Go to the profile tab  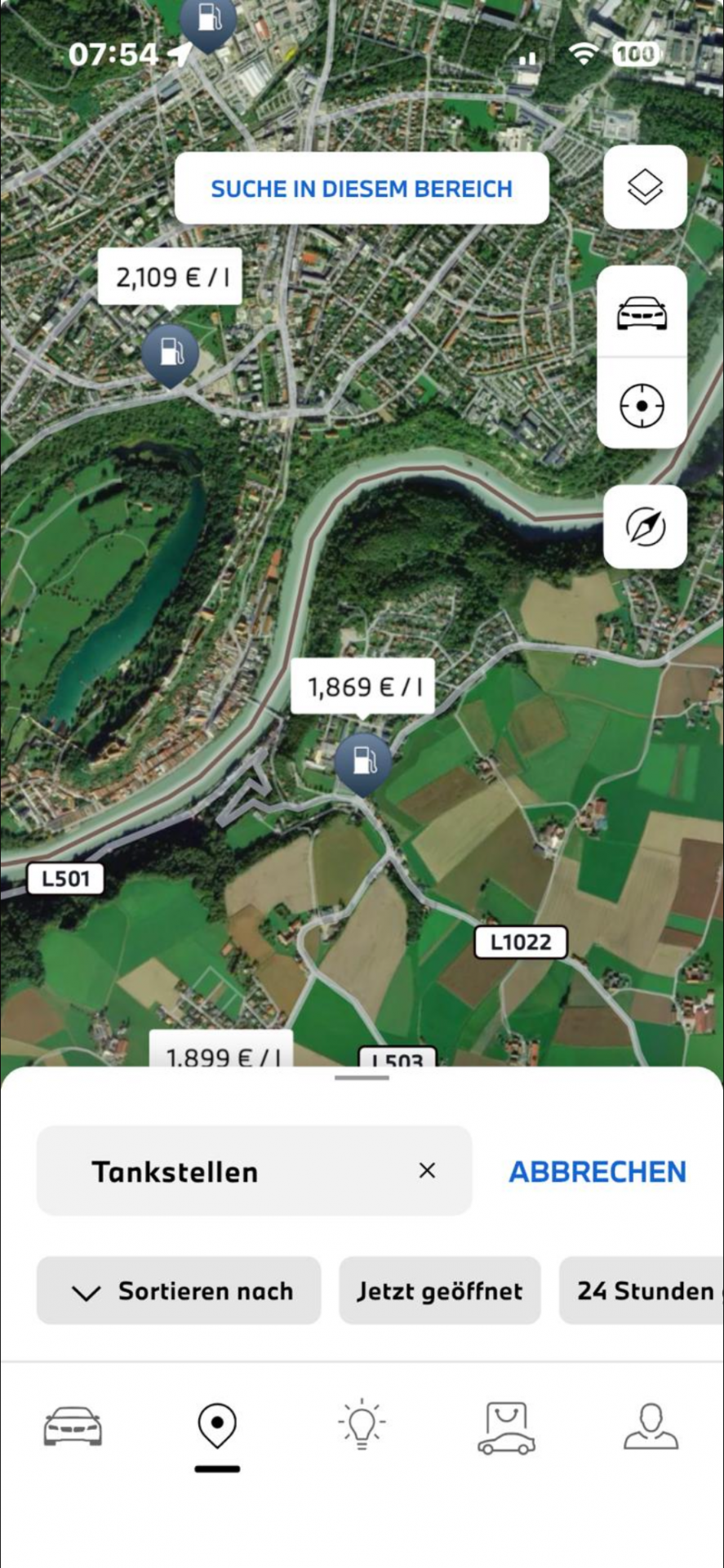pyautogui.click(x=651, y=1427)
